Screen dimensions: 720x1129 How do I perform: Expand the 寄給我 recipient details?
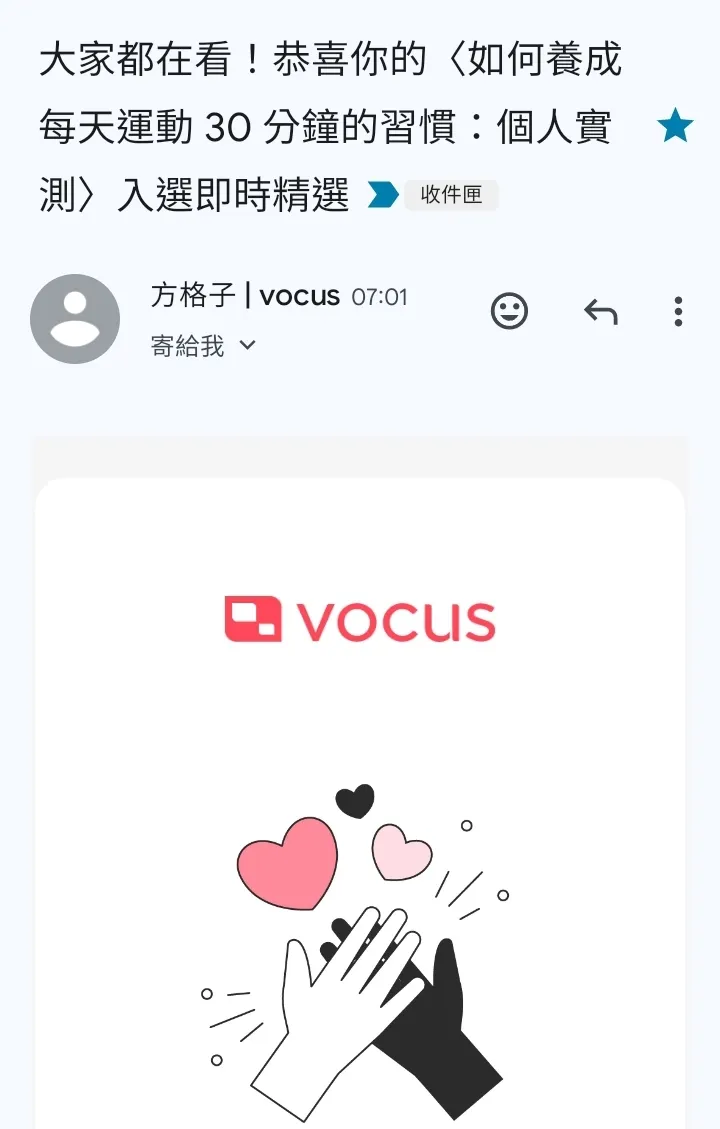204,346
